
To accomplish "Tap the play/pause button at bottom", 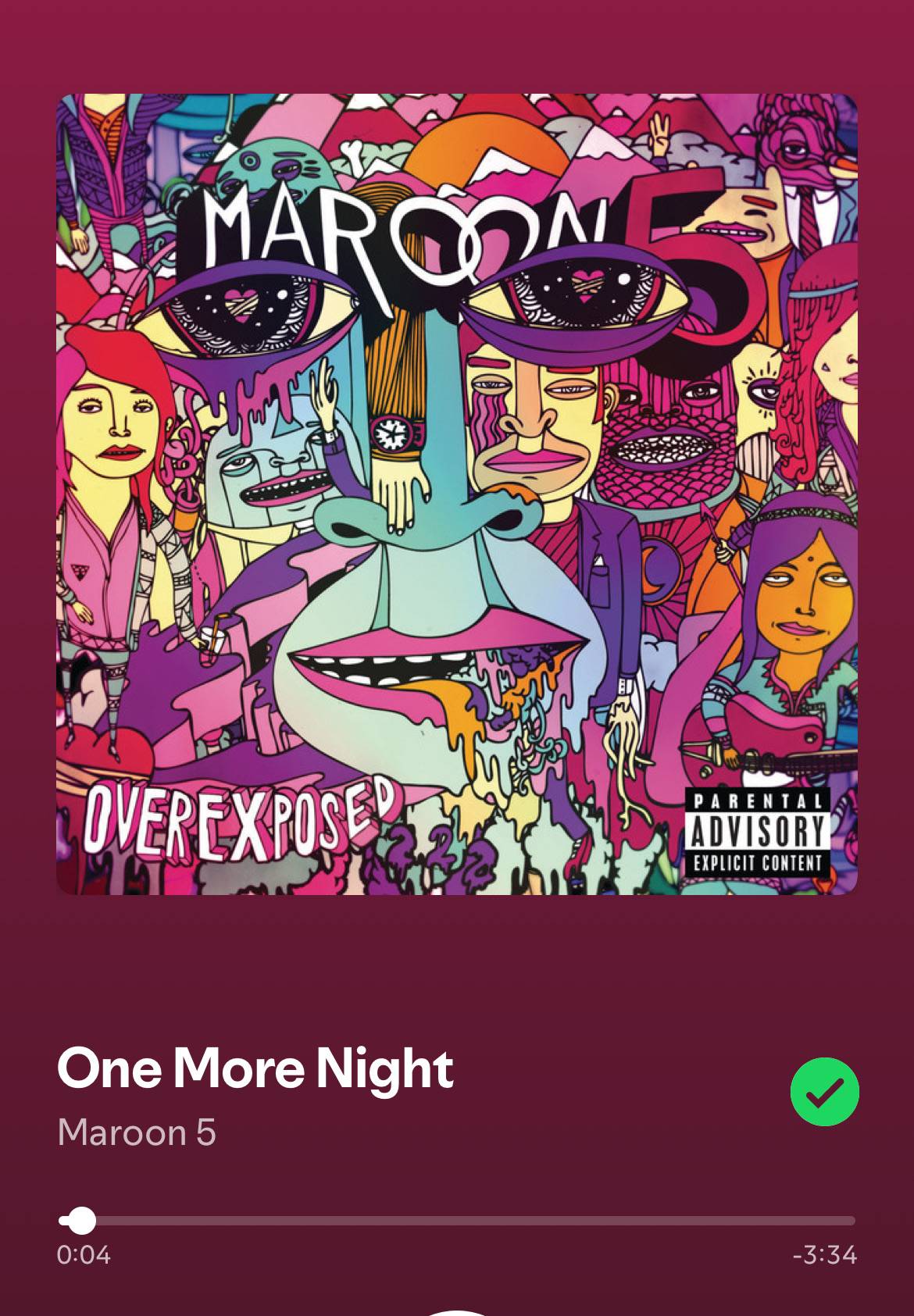I will point(457,1313).
